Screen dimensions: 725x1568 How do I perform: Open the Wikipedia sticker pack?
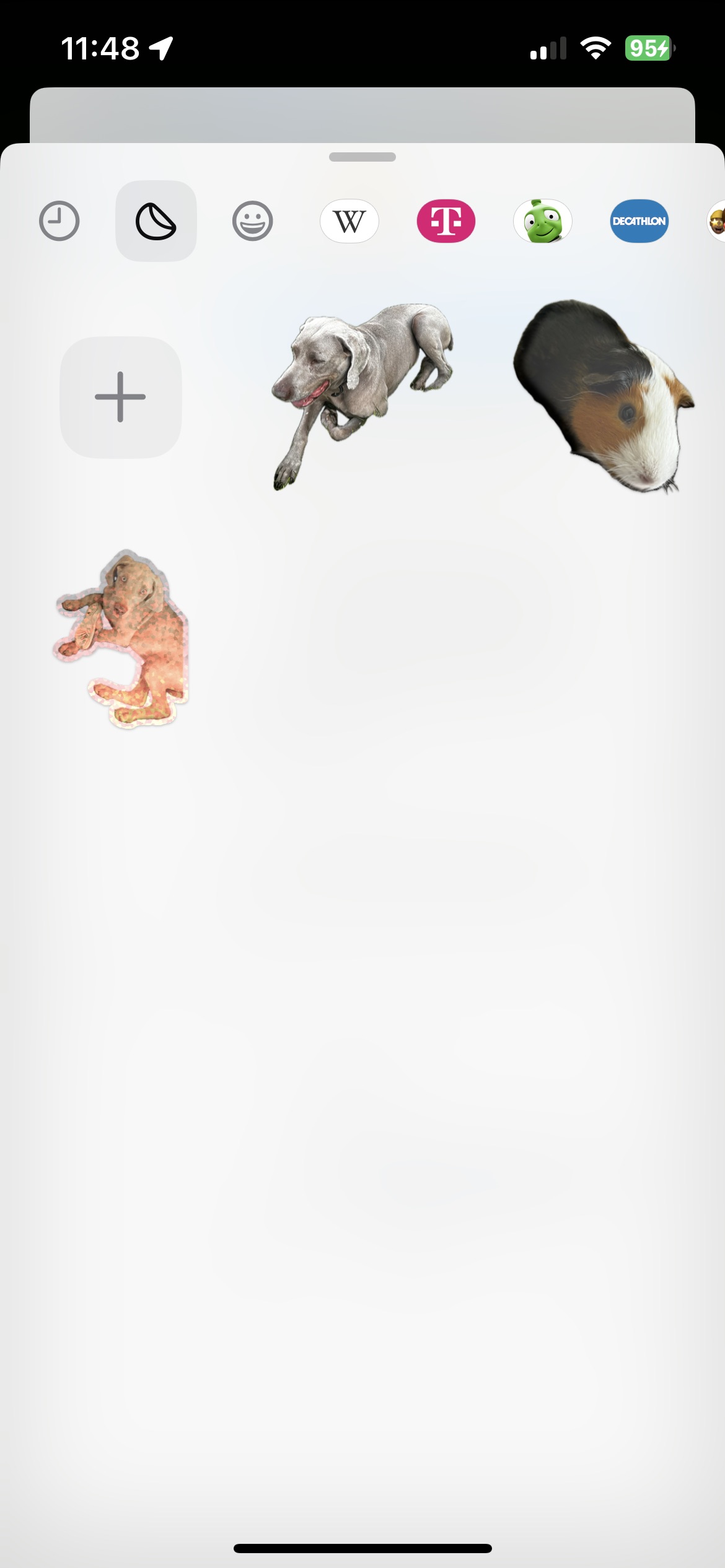[x=349, y=221]
